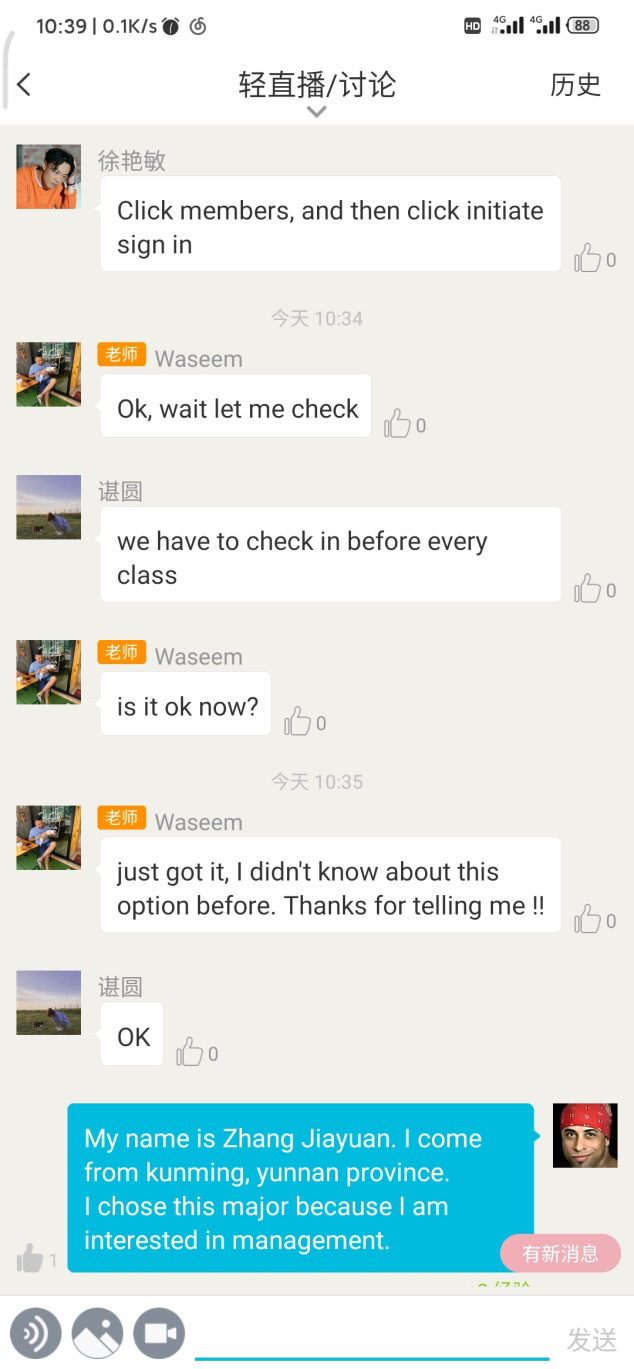Viewport: 634px width, 1369px height.
Task: Jump to new messages via 有新消息
Action: [x=560, y=1253]
